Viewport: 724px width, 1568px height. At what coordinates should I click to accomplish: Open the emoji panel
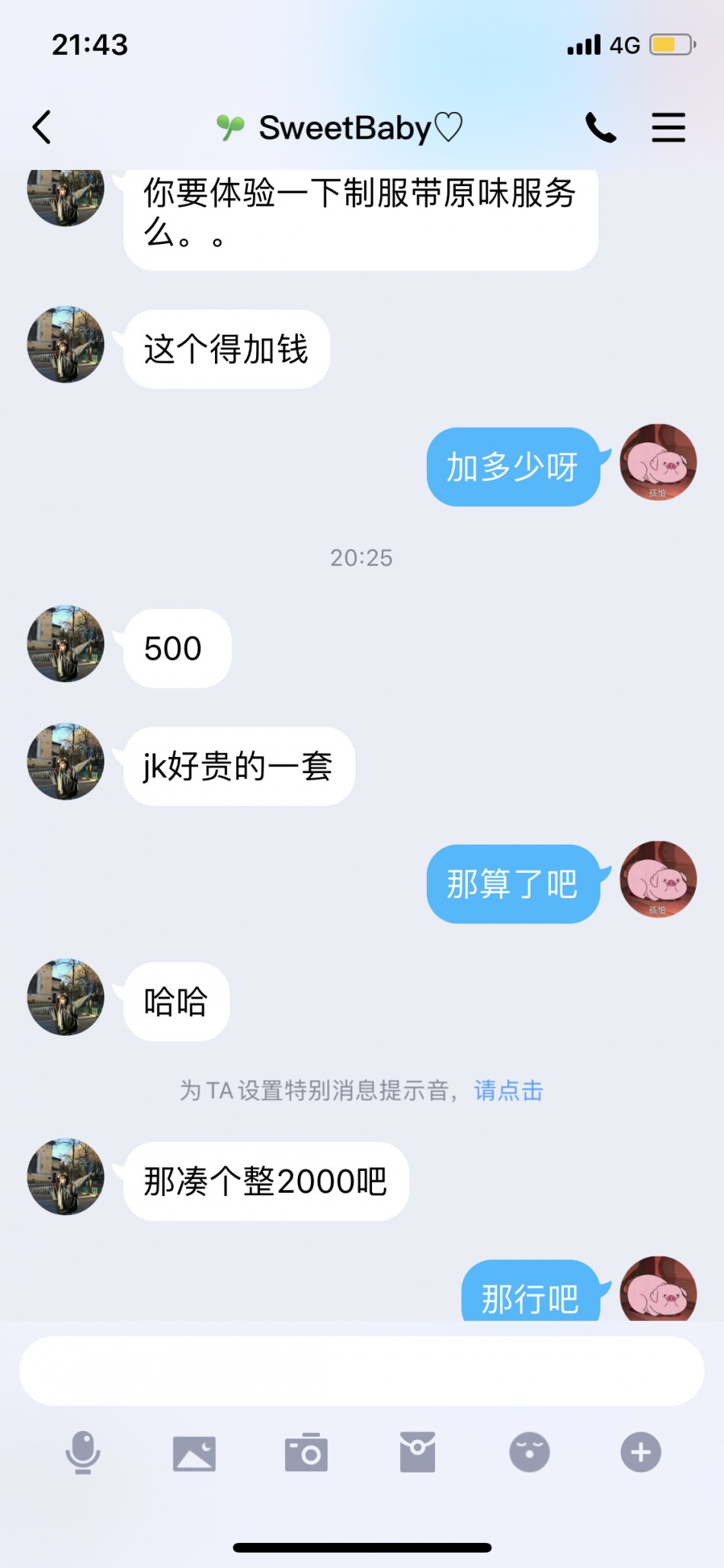(x=530, y=1452)
